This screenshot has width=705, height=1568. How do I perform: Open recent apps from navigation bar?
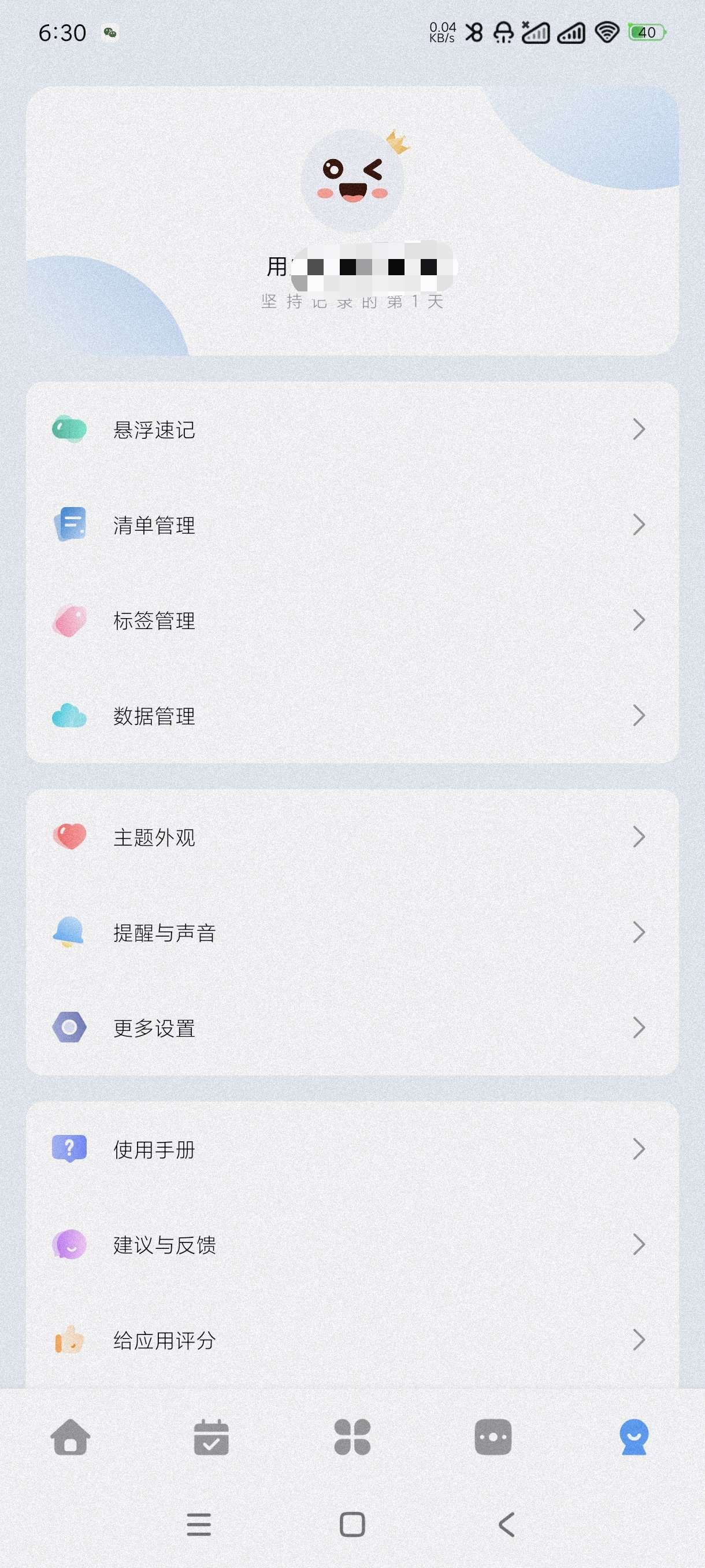coord(199,1525)
